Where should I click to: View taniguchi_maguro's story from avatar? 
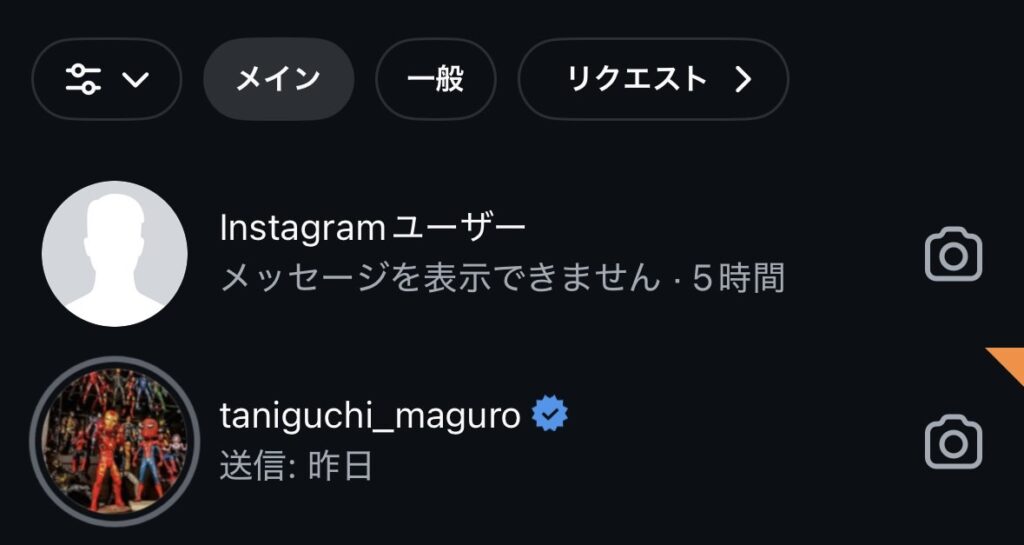(108, 441)
